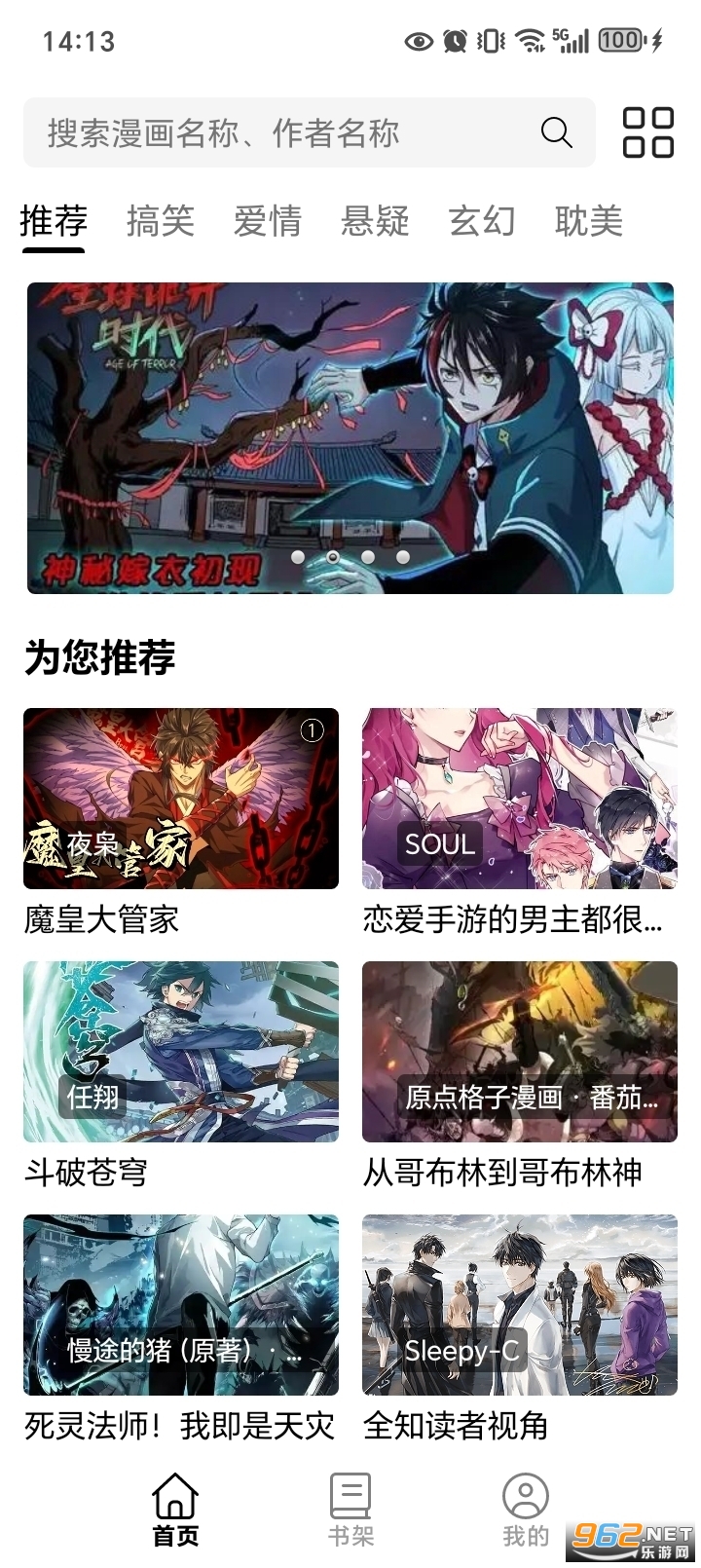The image size is (701, 1568).
Task: Tap the 首页 home tab
Action: click(175, 1510)
